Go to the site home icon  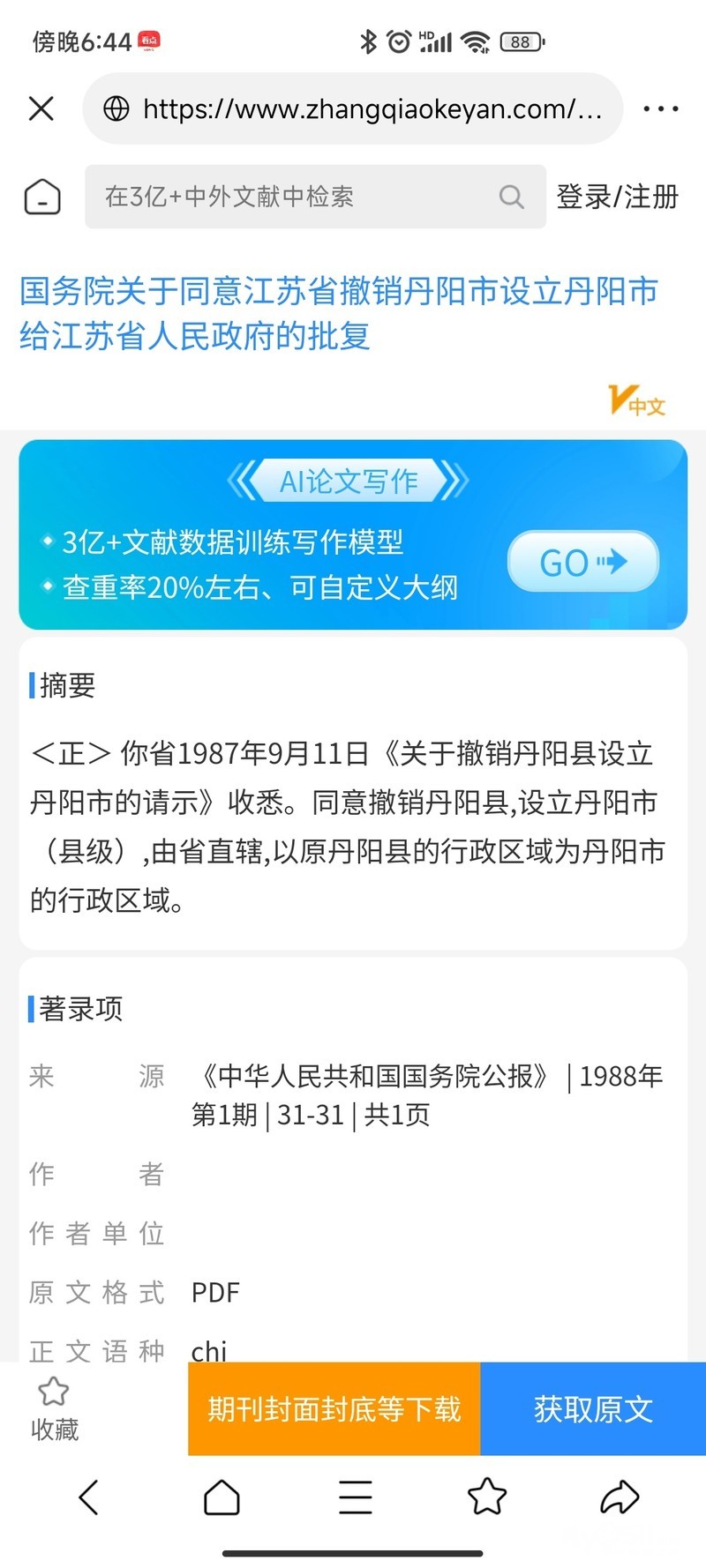pos(42,196)
